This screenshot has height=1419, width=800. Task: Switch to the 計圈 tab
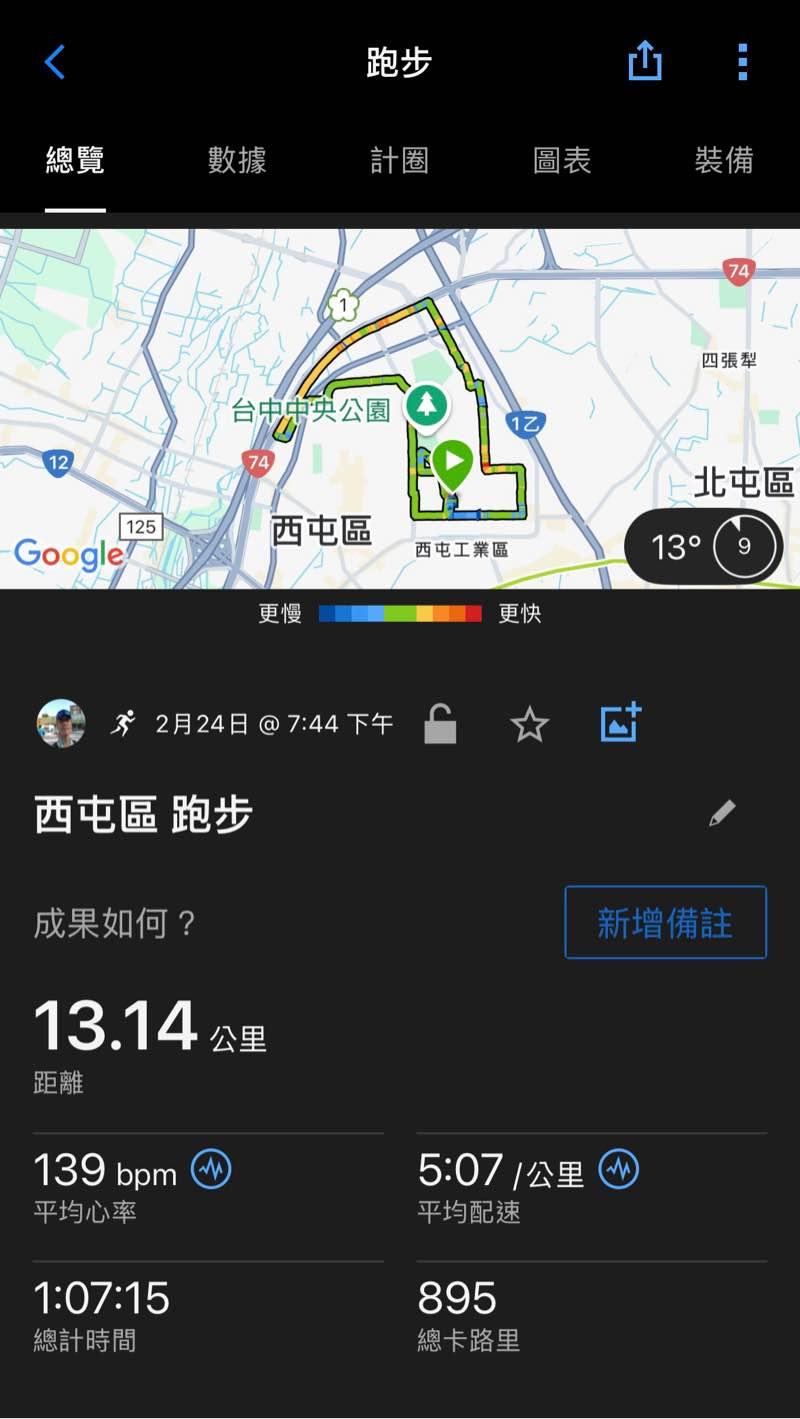tap(399, 160)
